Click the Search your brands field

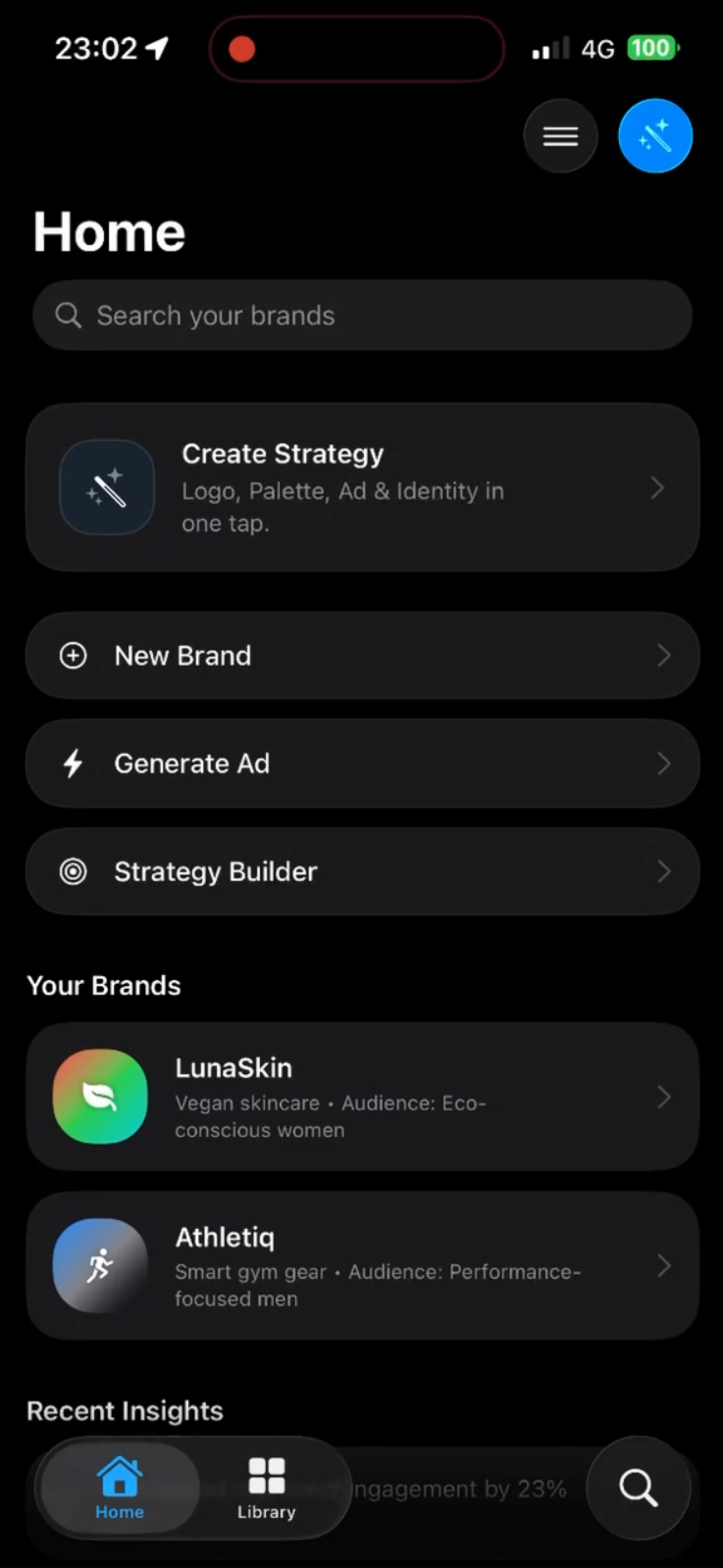pyautogui.click(x=361, y=315)
